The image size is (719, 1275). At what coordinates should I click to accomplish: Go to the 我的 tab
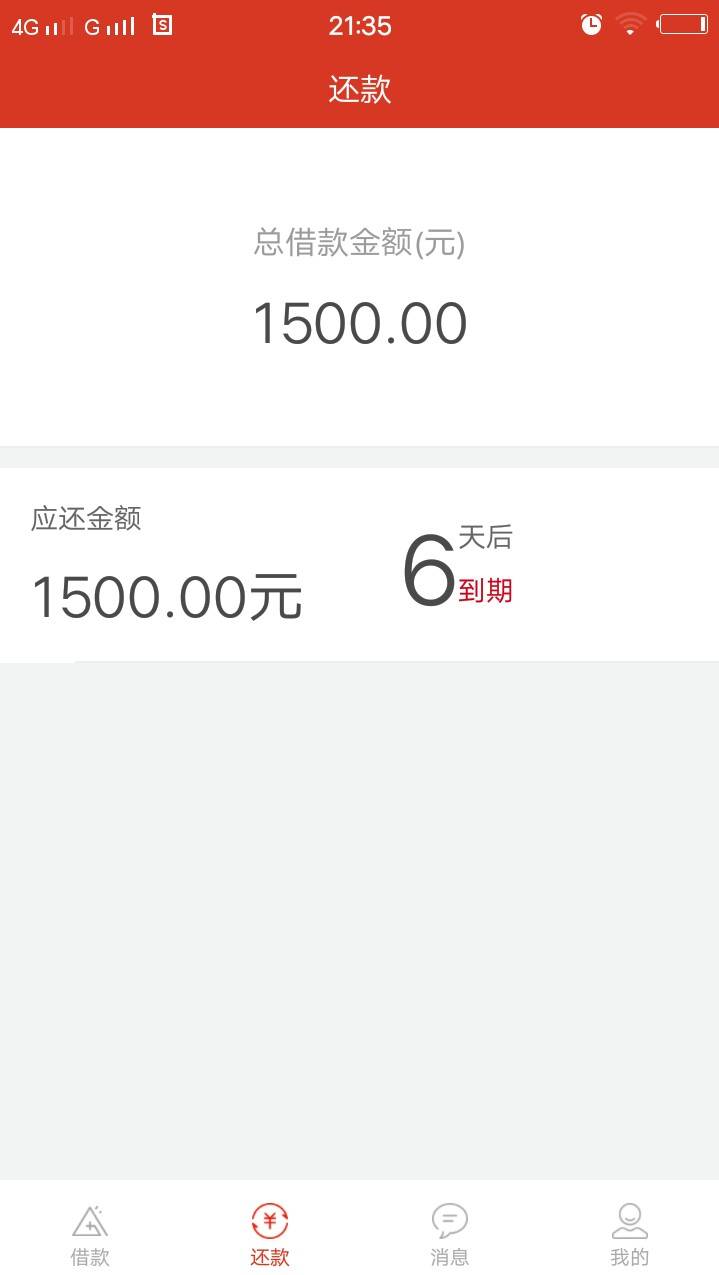pyautogui.click(x=630, y=1235)
